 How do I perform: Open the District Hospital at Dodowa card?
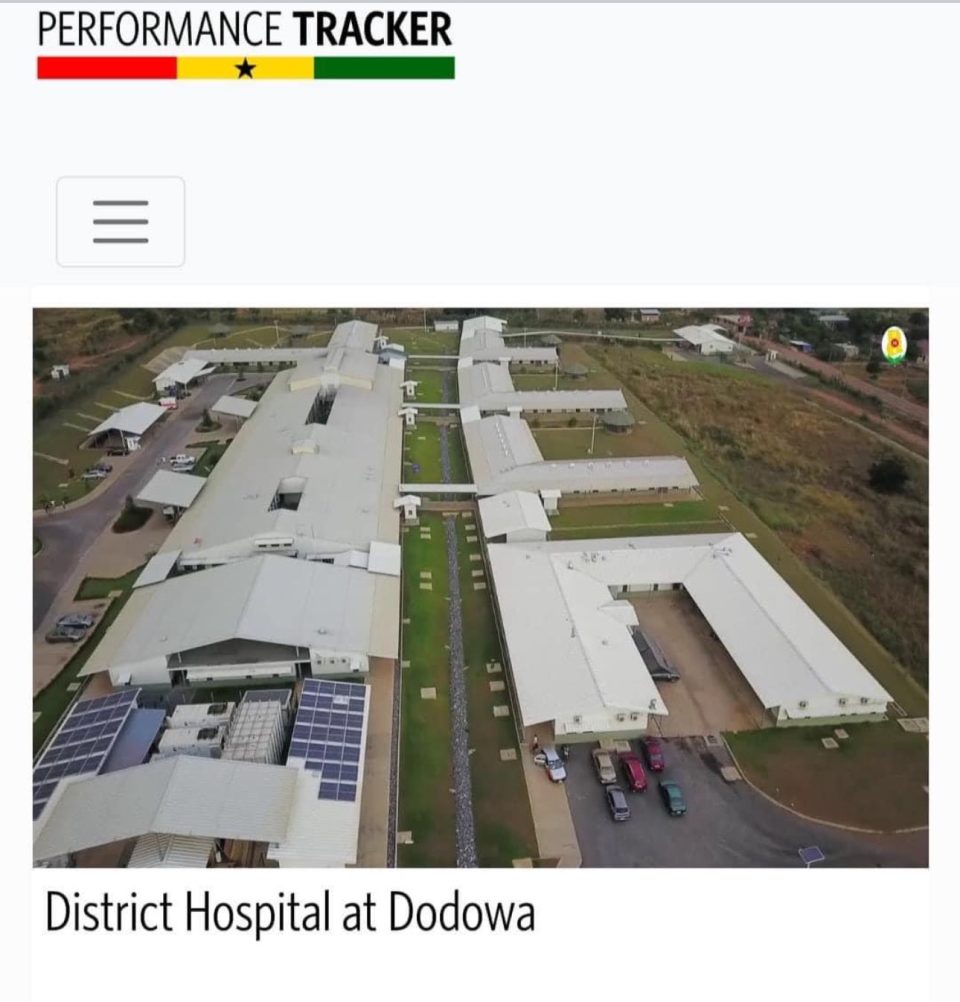pos(290,913)
